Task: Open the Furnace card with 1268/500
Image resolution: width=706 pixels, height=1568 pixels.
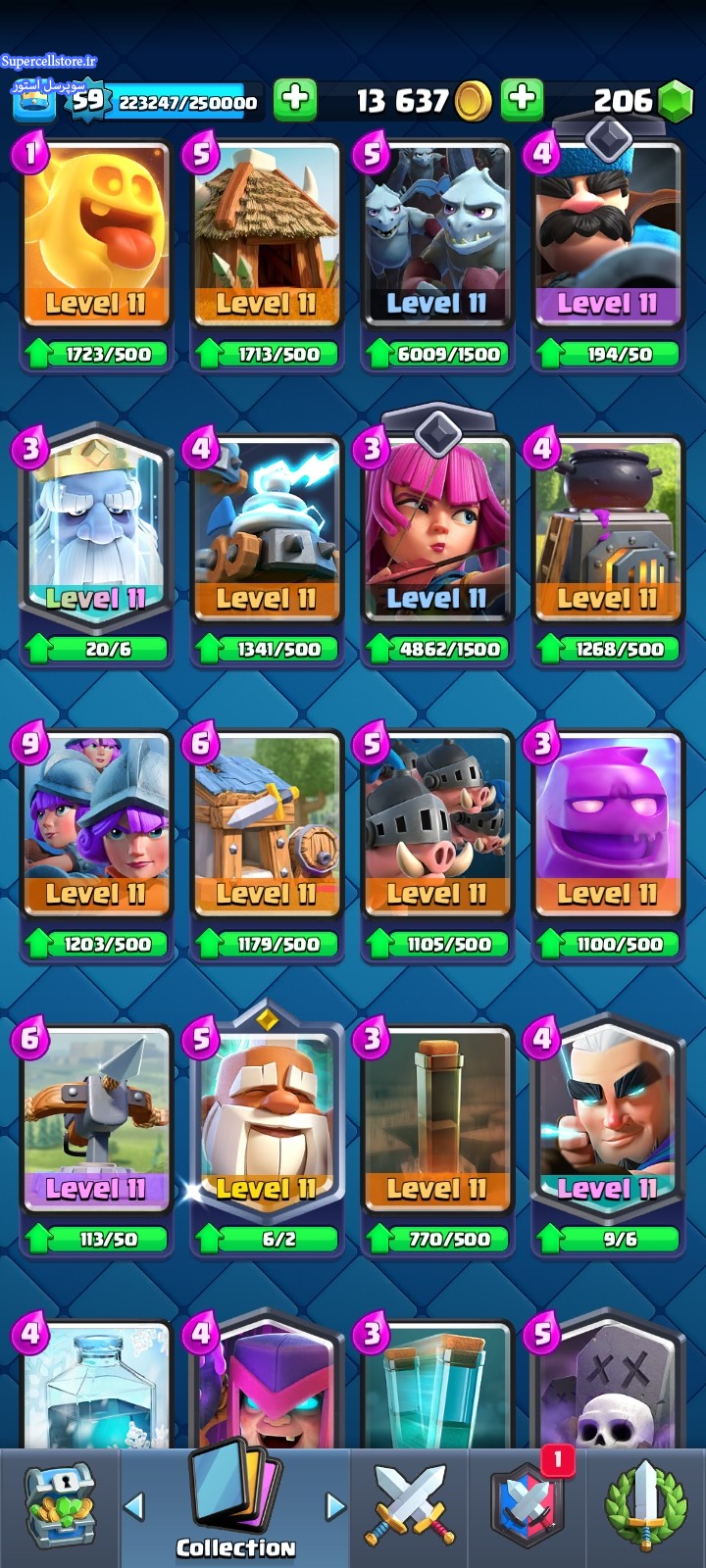Action: (x=607, y=530)
